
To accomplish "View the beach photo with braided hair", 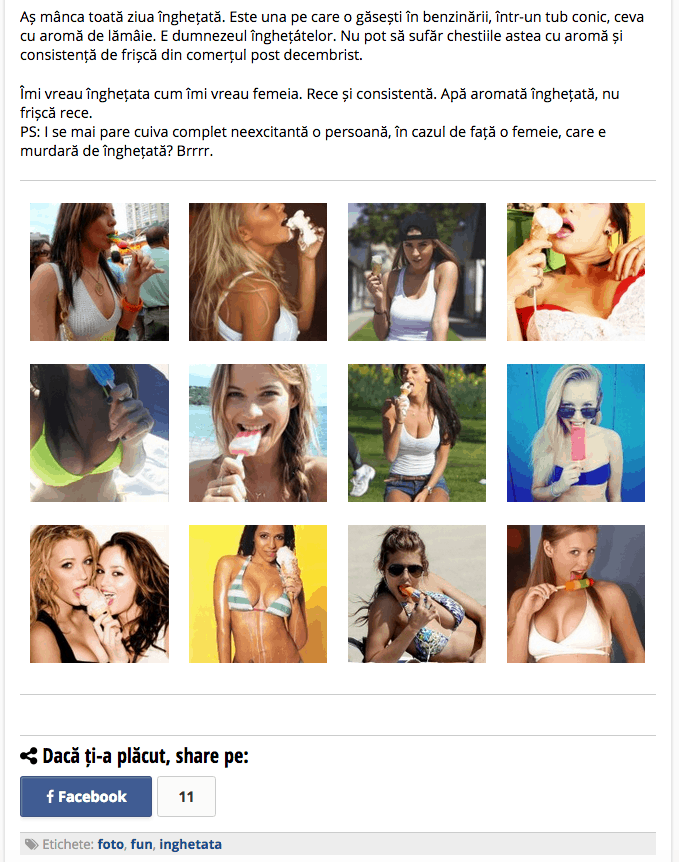I will tap(258, 432).
